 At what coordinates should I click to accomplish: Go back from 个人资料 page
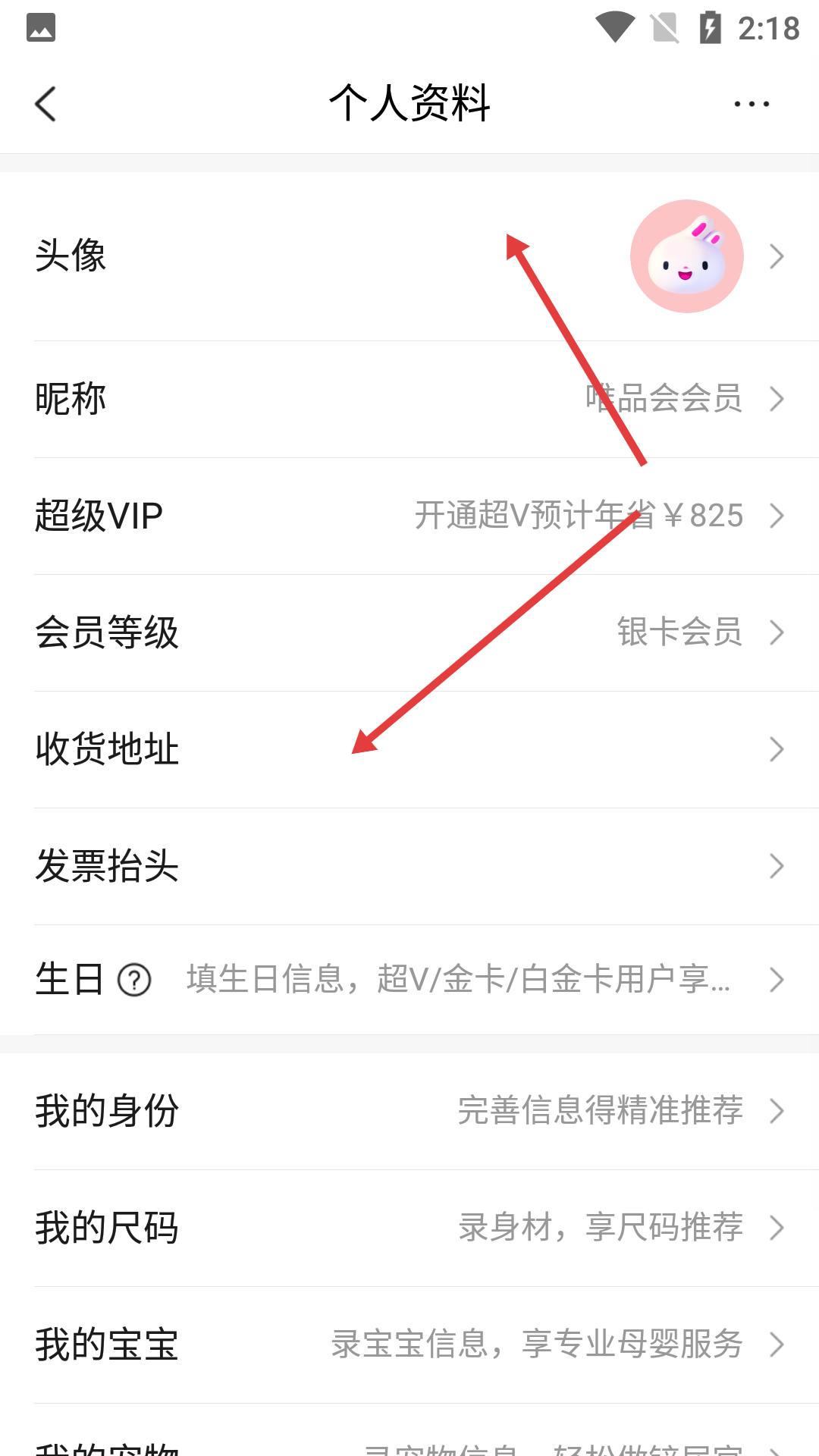click(45, 104)
